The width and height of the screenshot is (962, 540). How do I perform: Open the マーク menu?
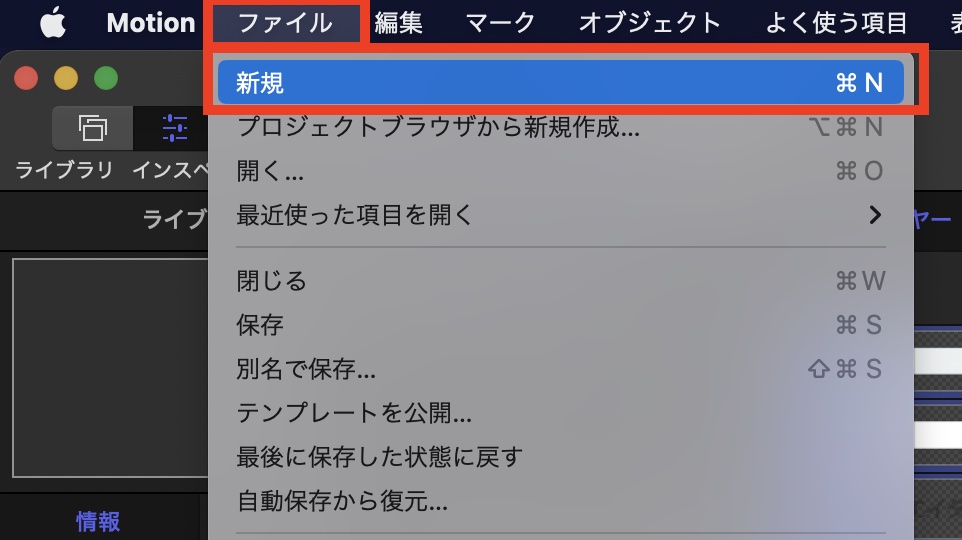(x=501, y=22)
